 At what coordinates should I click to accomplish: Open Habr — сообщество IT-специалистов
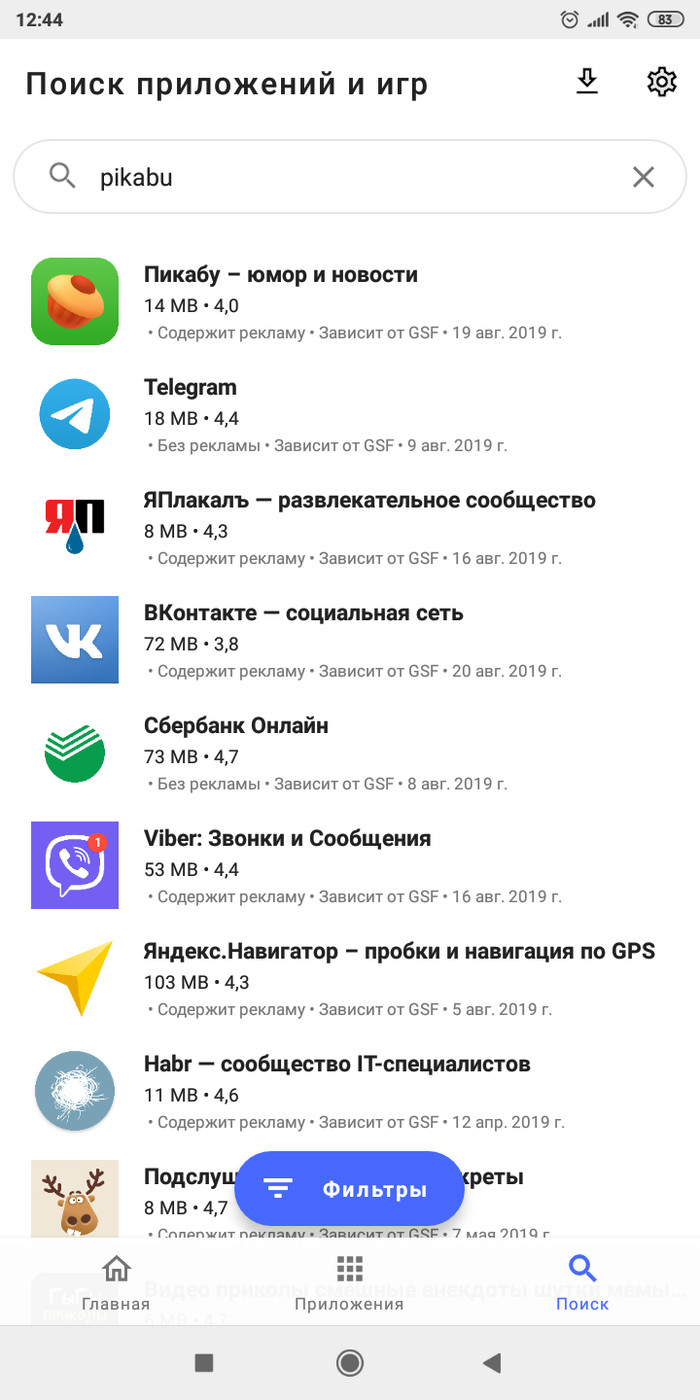pyautogui.click(x=350, y=1092)
